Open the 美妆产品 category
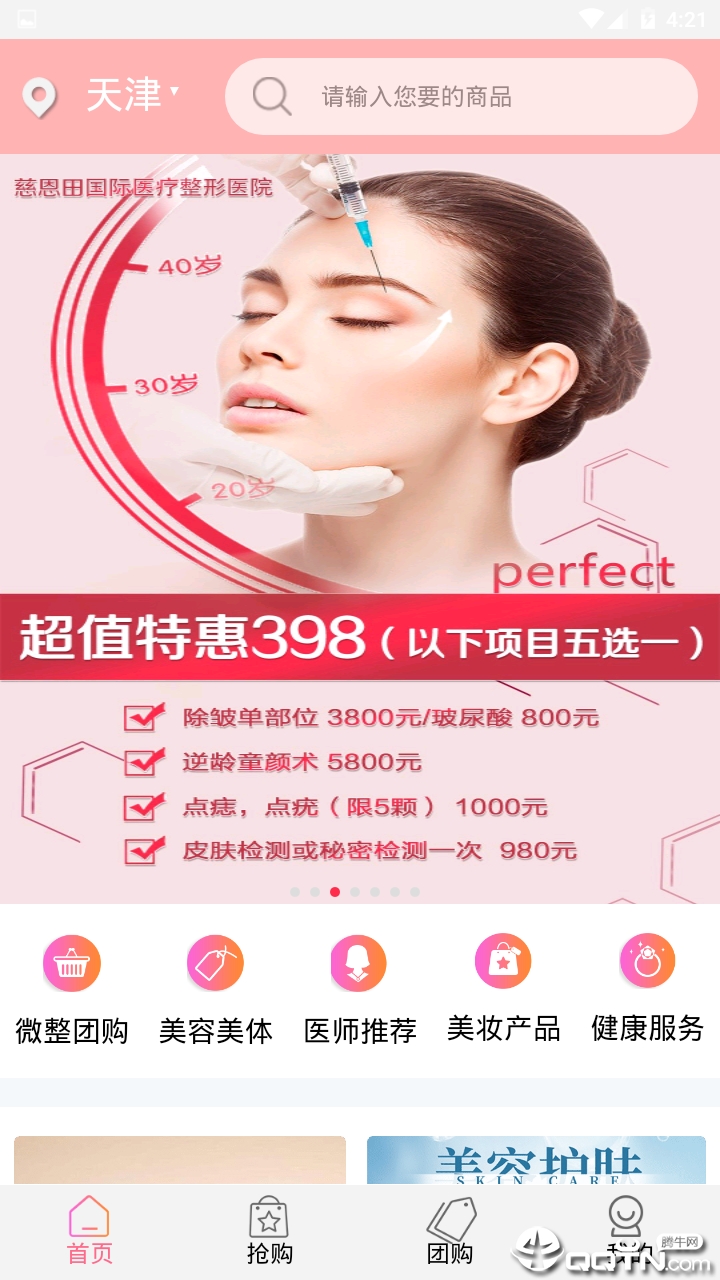The image size is (720, 1280). pos(503,988)
